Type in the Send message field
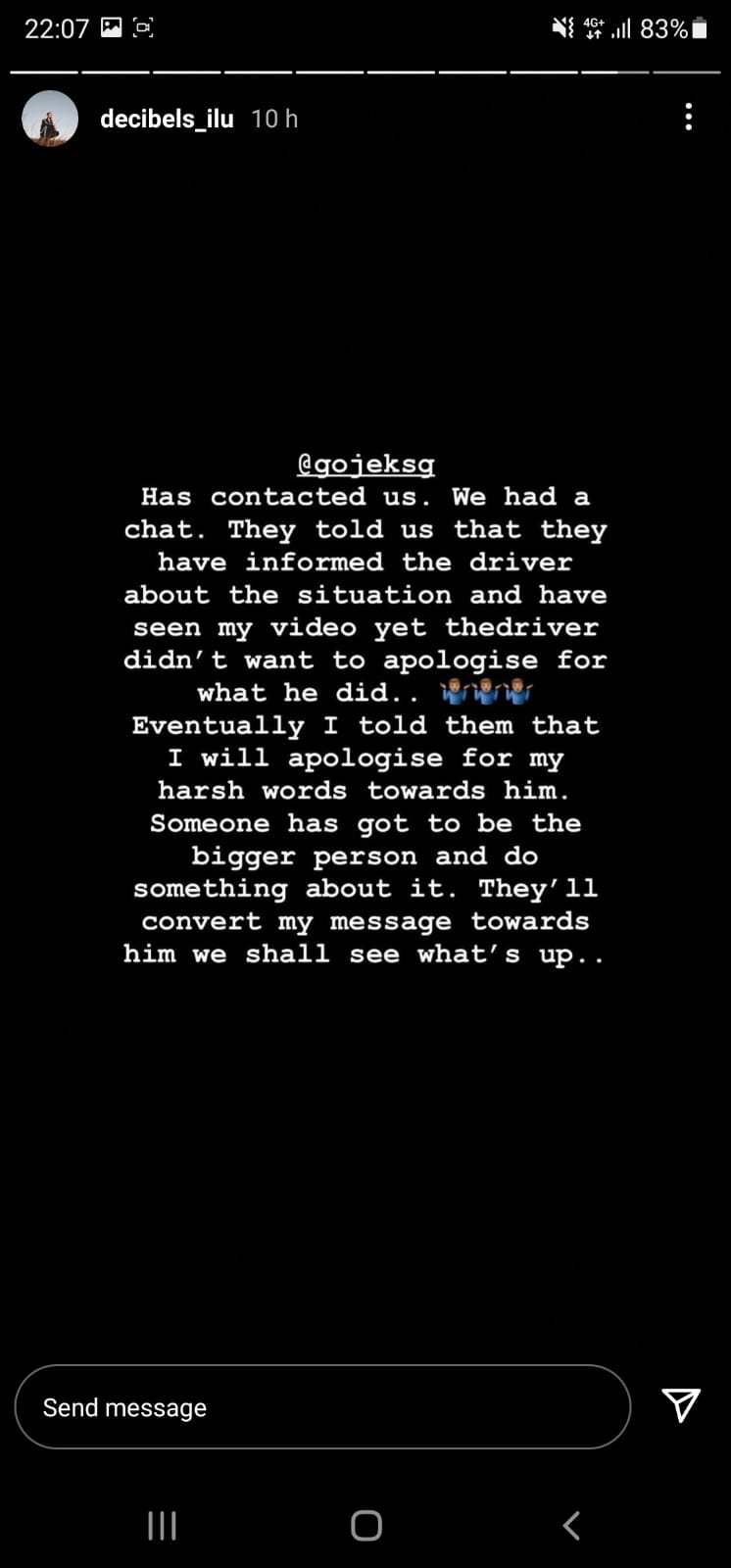 tap(322, 1407)
